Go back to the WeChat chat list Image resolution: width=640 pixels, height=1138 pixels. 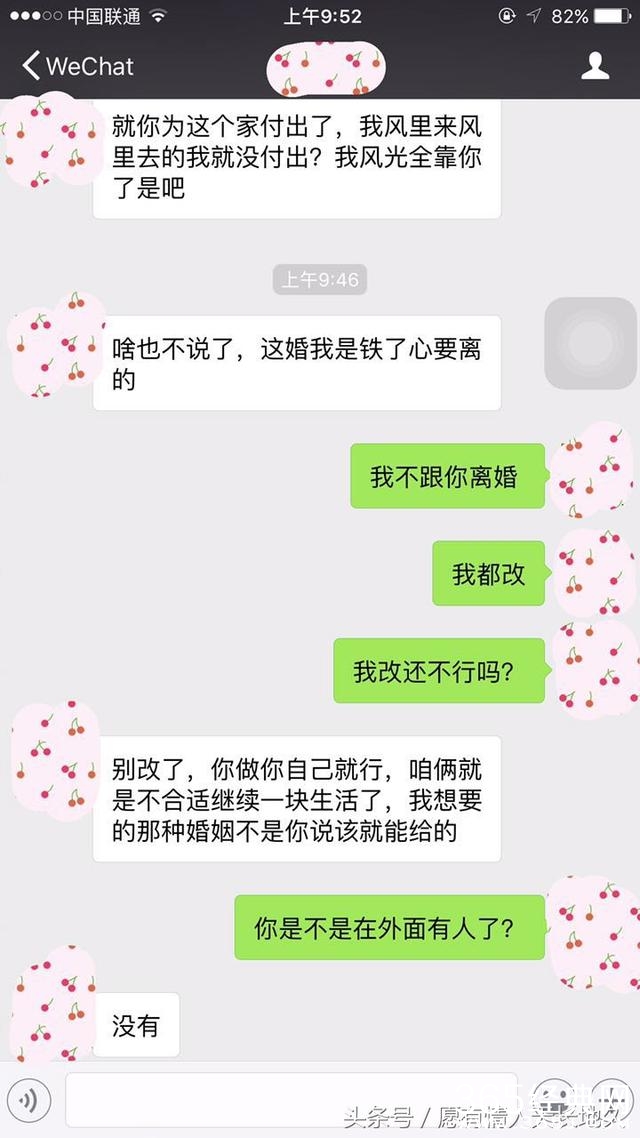point(76,67)
